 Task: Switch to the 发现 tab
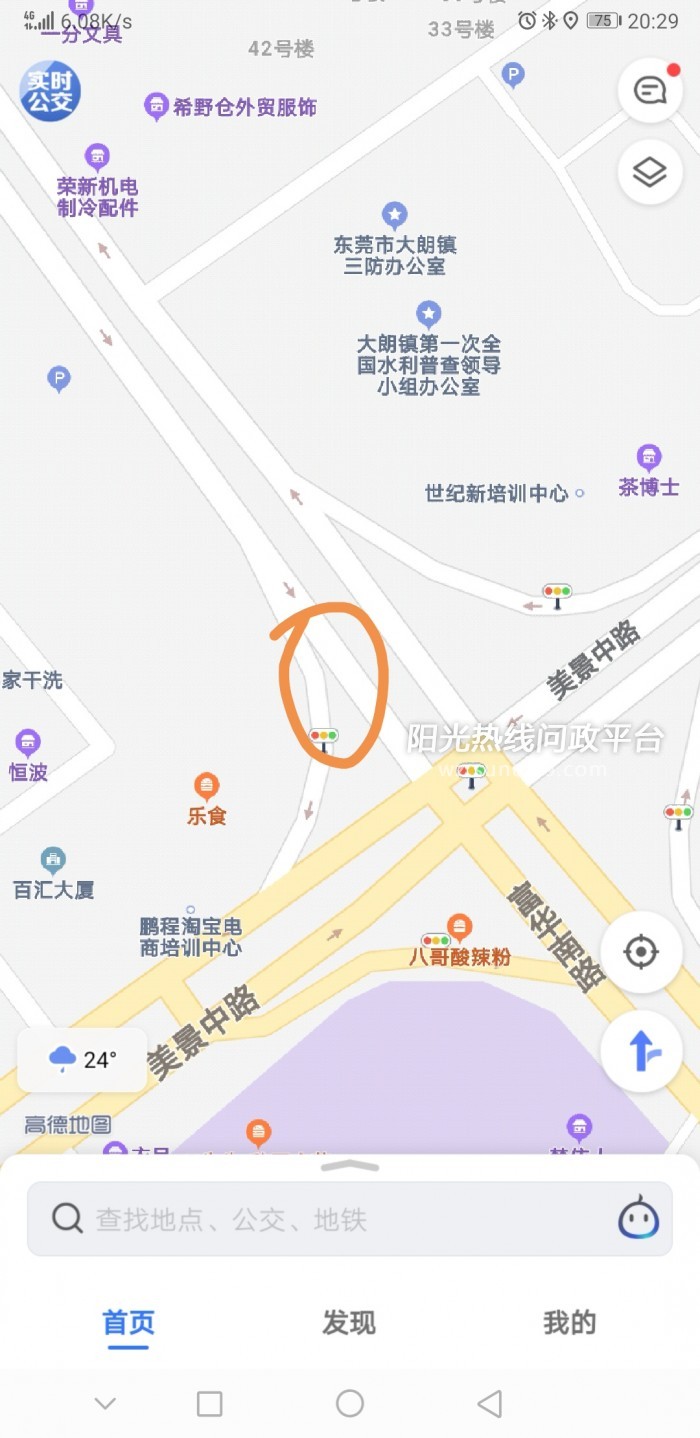(x=349, y=1322)
